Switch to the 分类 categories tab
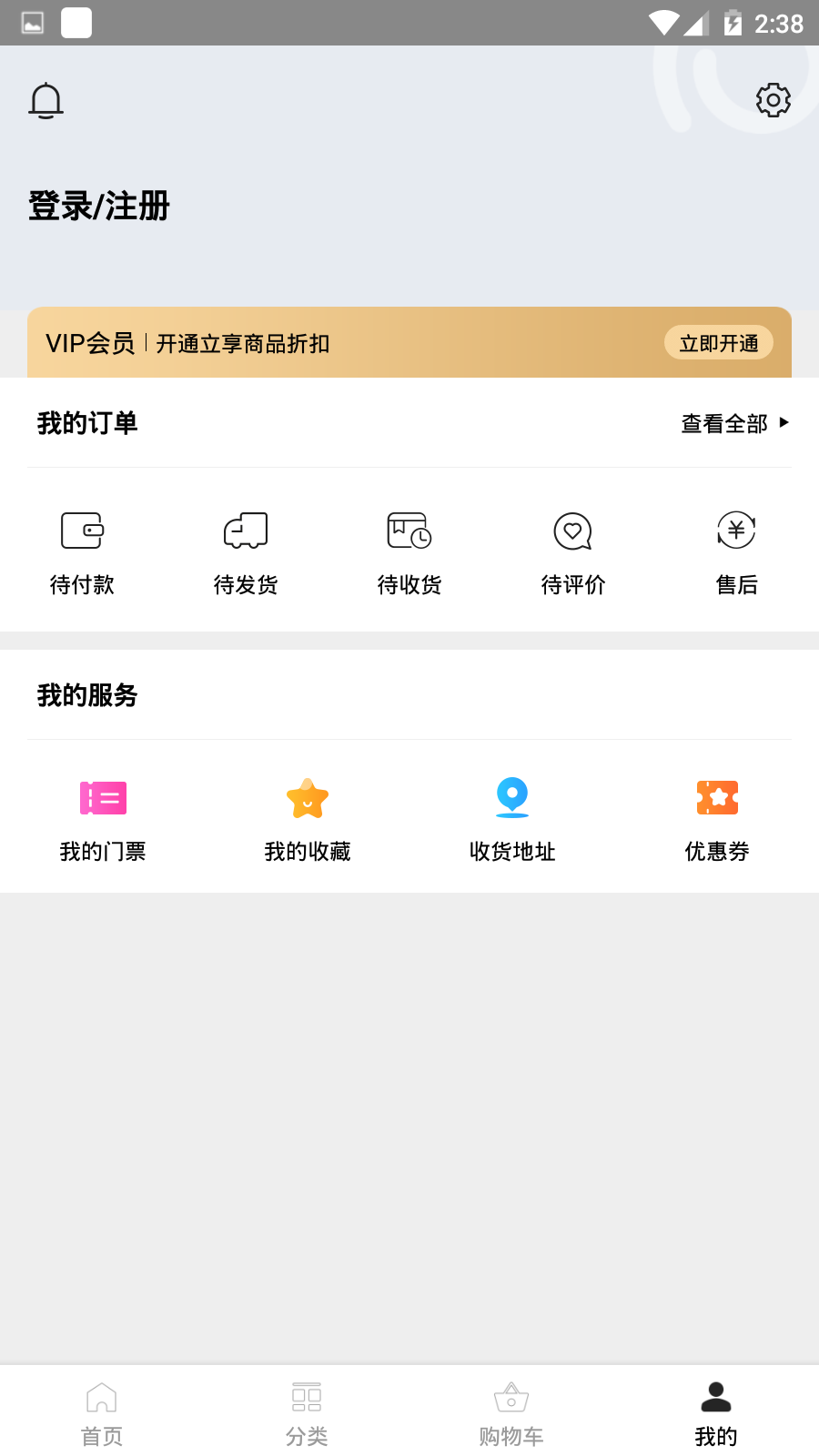 307,1413
